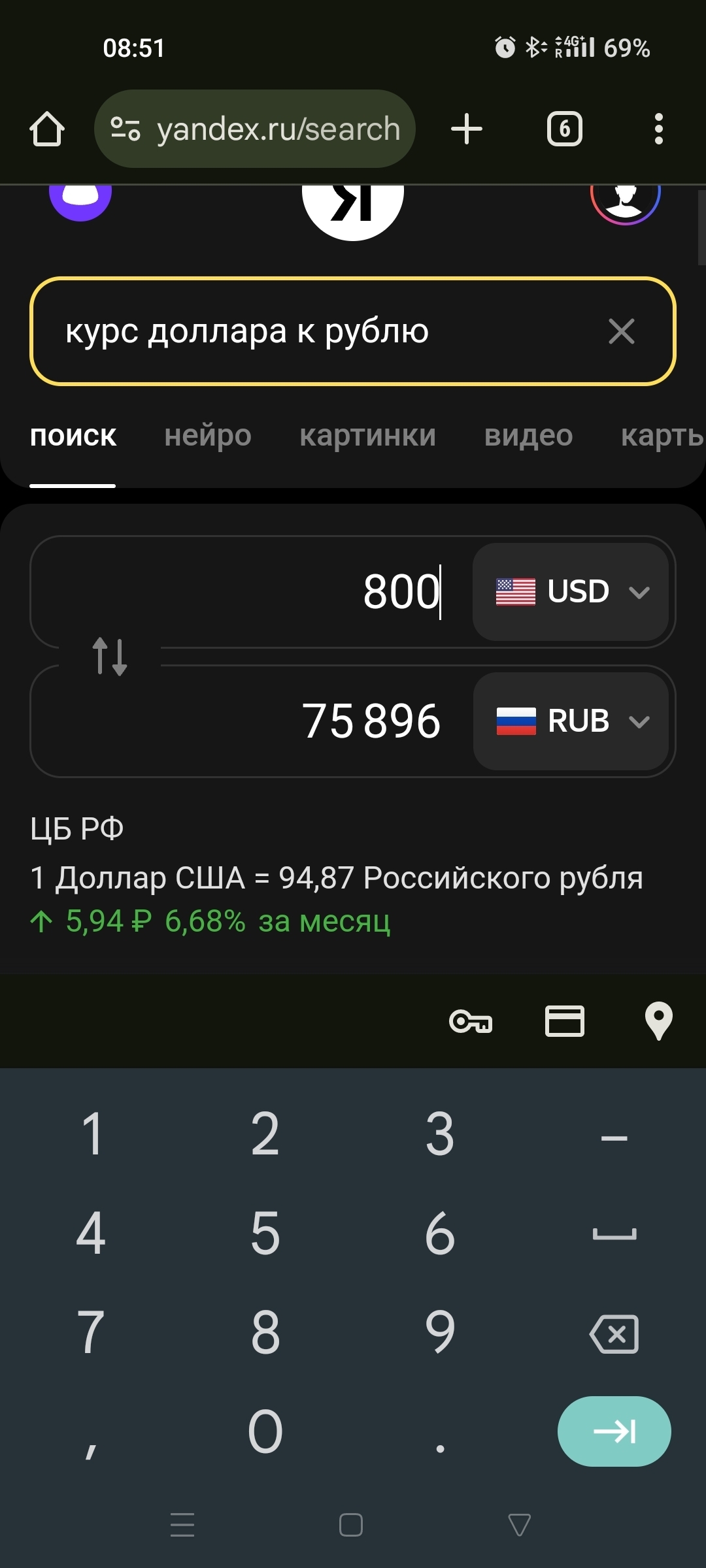Open saved payment cards icon
Viewport: 706px width, 1568px height.
click(x=565, y=1021)
